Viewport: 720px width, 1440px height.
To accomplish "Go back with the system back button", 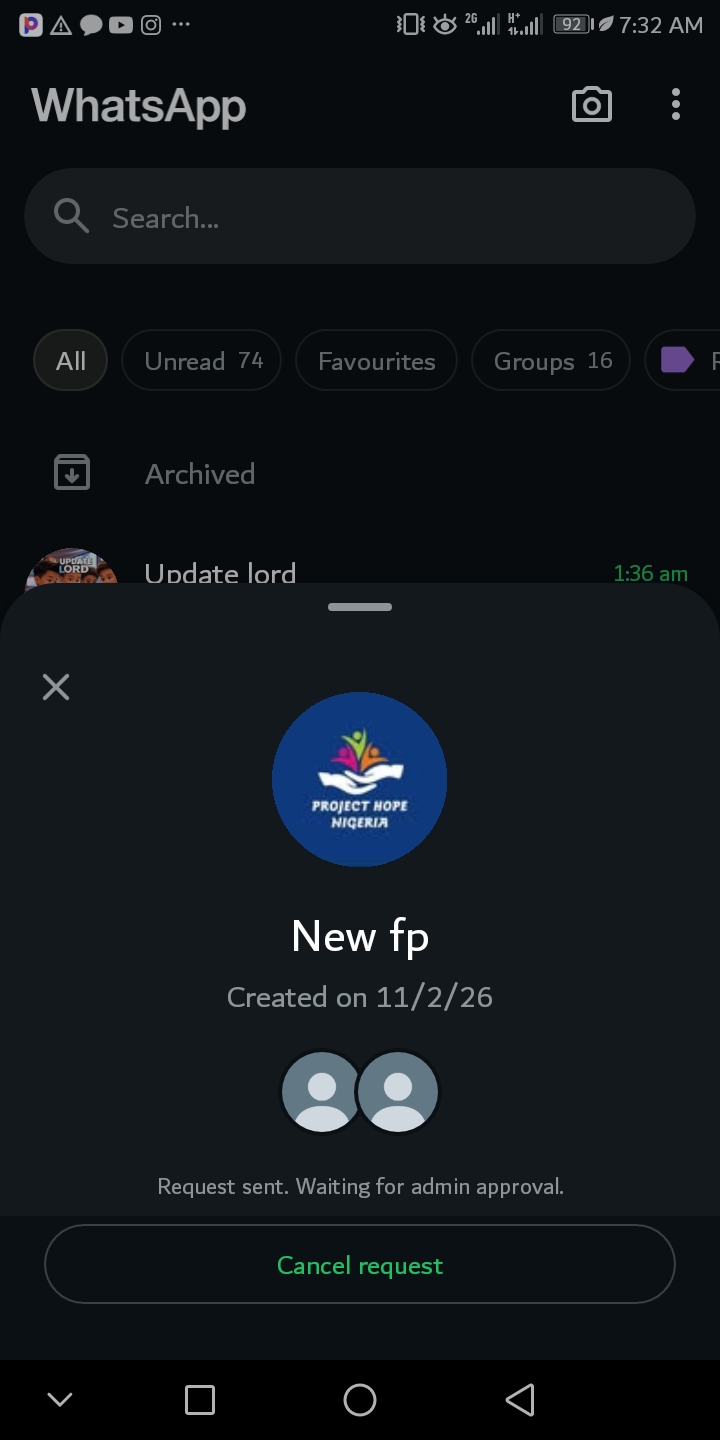I will pos(520,1400).
